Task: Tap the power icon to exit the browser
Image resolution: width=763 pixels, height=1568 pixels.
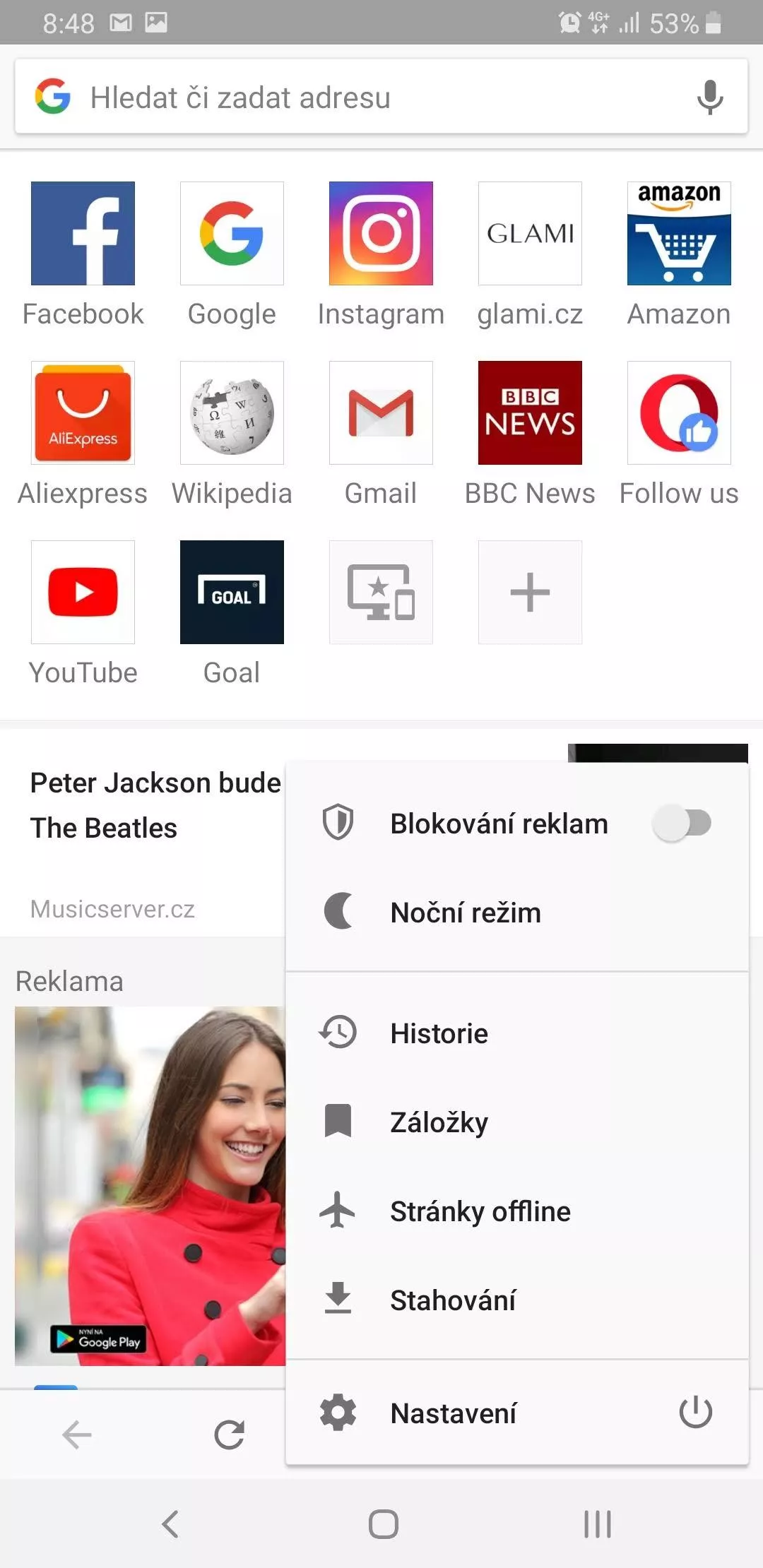Action: tap(696, 1413)
